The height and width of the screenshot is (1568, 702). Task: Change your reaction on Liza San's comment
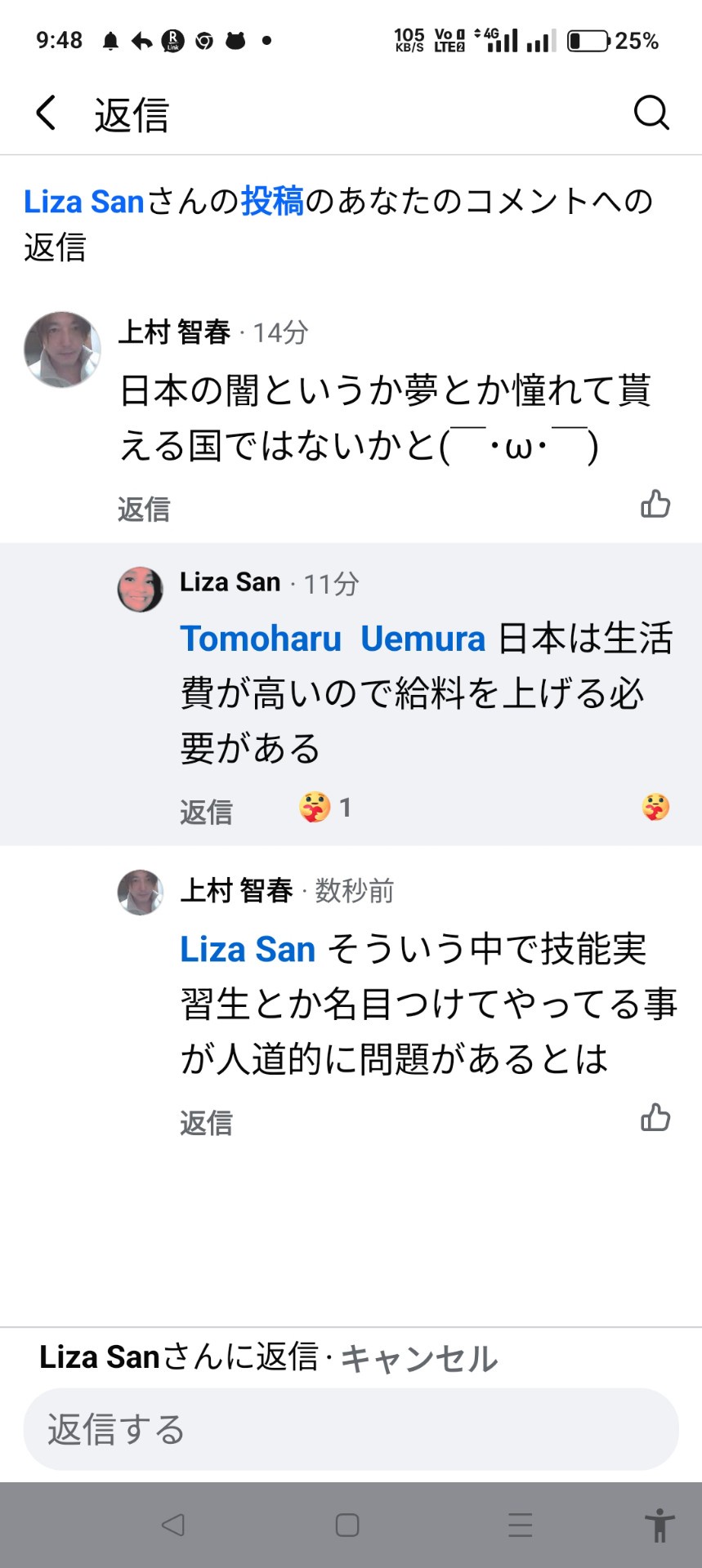[x=655, y=808]
